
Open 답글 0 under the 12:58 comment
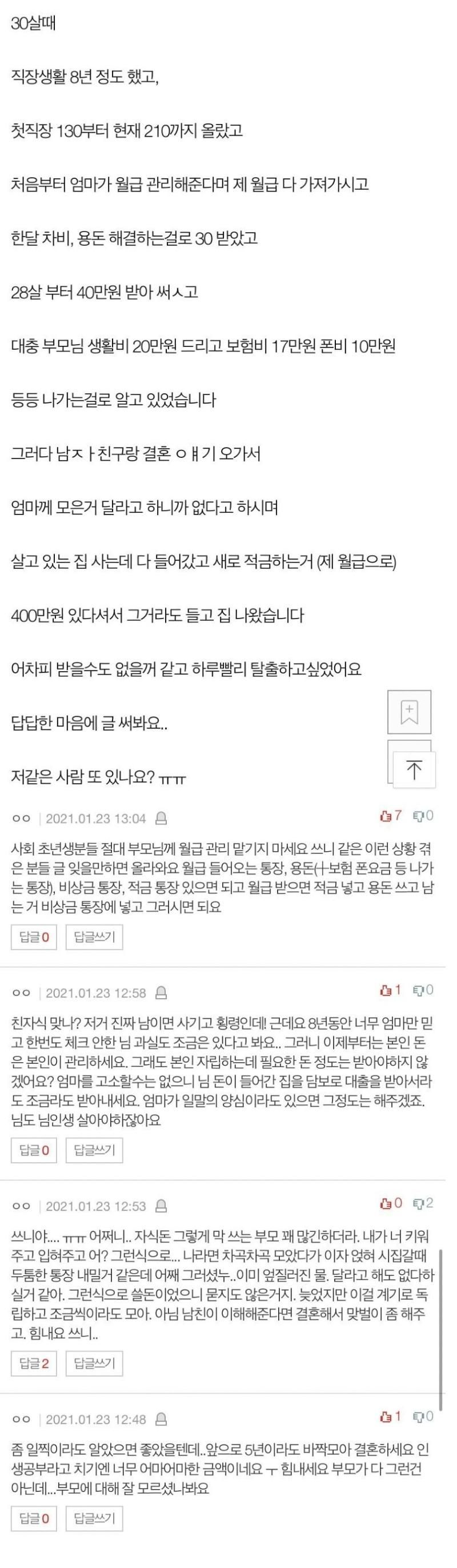(34, 1150)
